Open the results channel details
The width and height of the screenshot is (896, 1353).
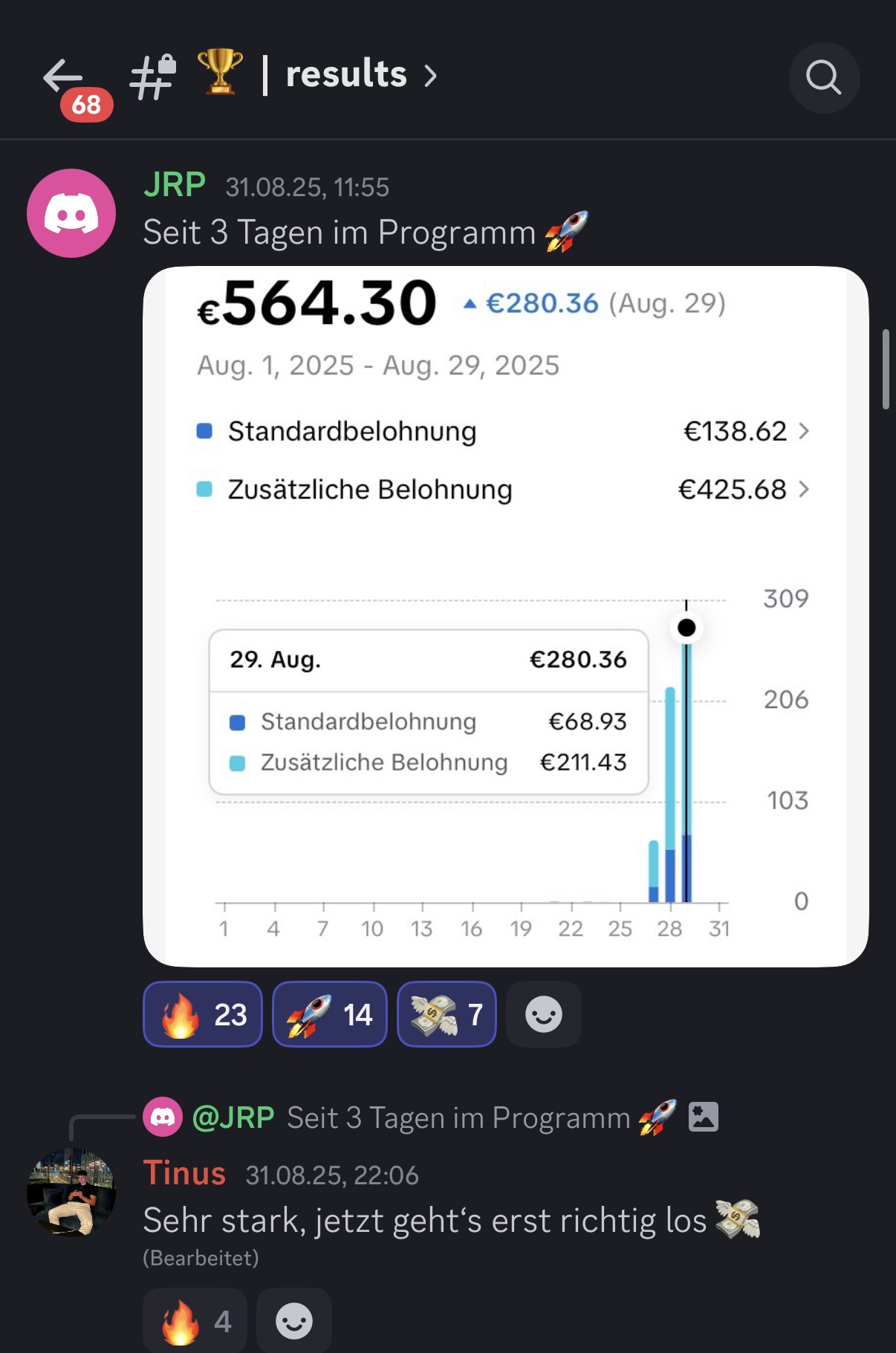coord(346,75)
